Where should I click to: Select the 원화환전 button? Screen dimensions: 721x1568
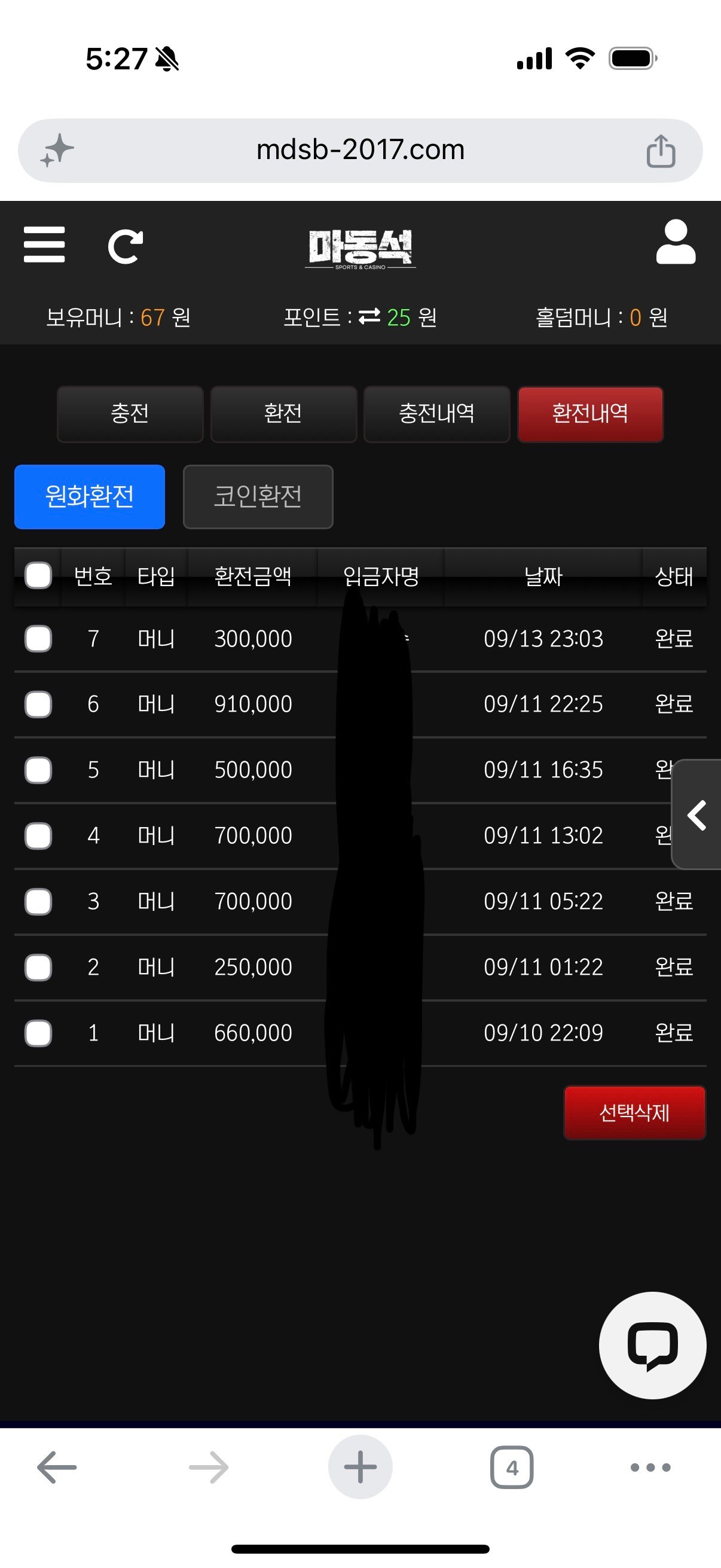[x=90, y=497]
